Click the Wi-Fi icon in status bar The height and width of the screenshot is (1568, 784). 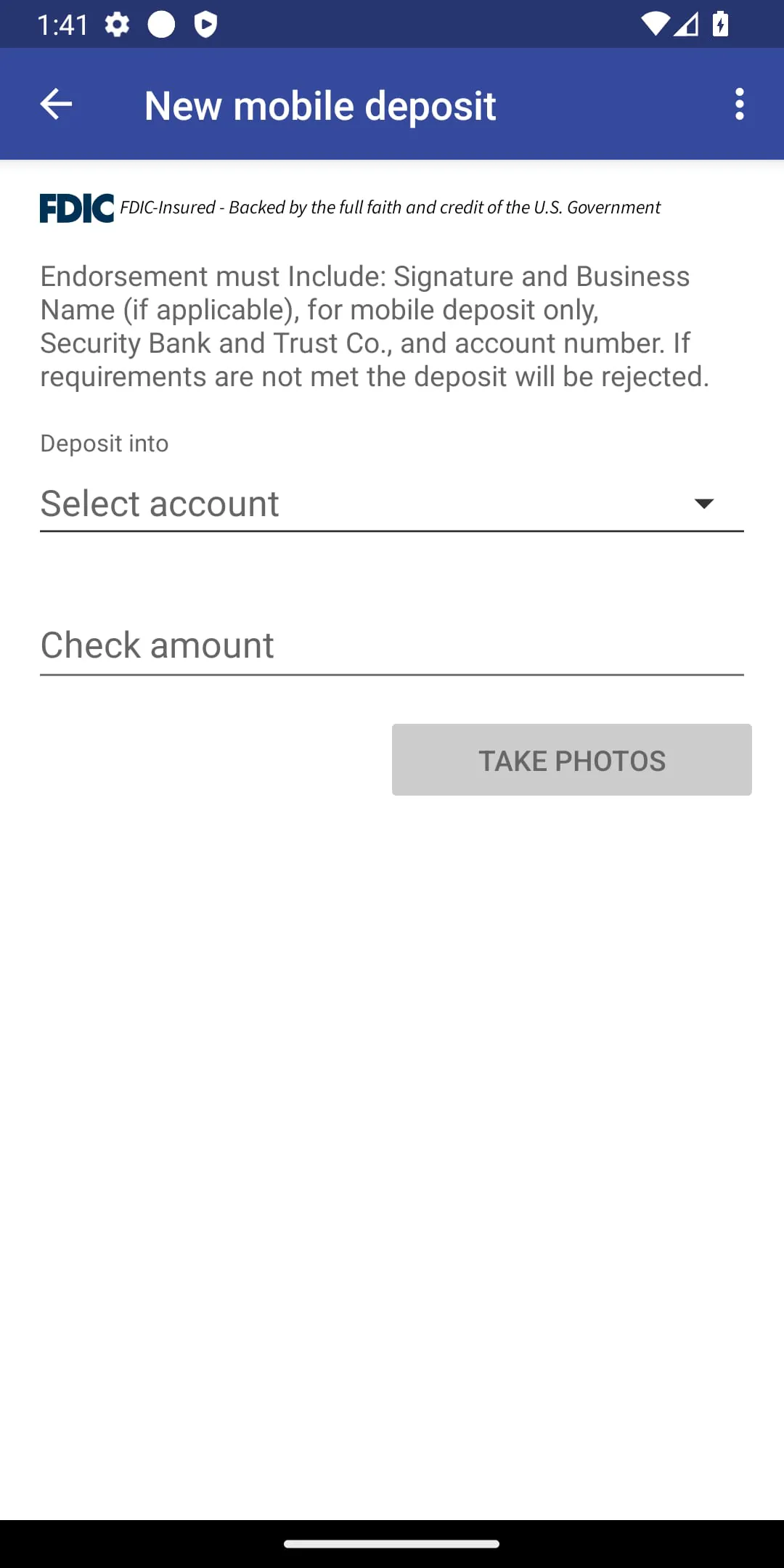coord(654,24)
